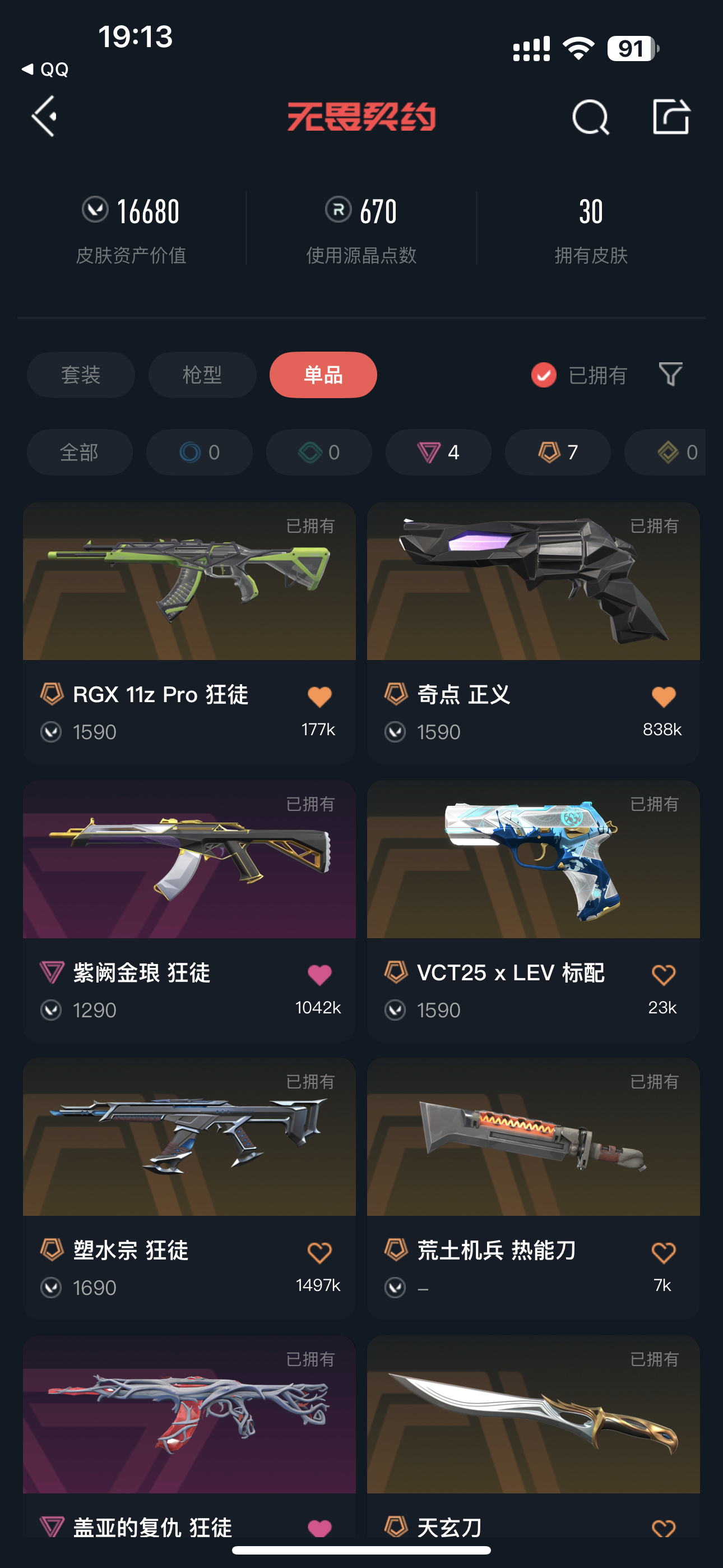Open the 奇点 正义 skin card
The height and width of the screenshot is (1568, 723).
tap(533, 608)
